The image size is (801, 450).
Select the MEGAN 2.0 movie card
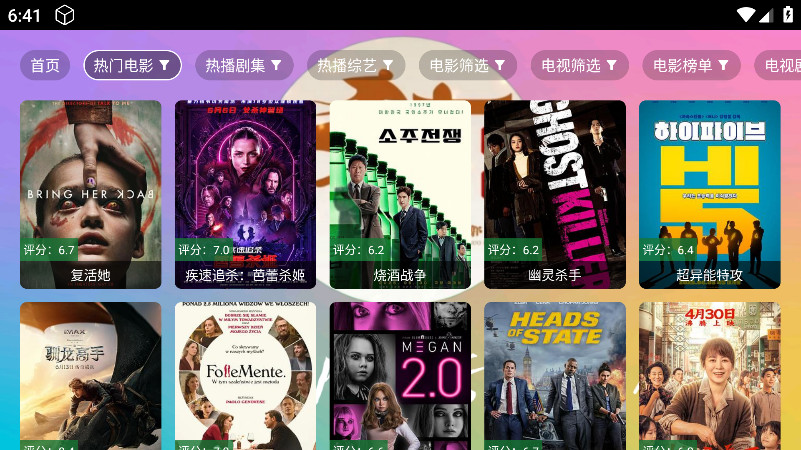coord(400,375)
